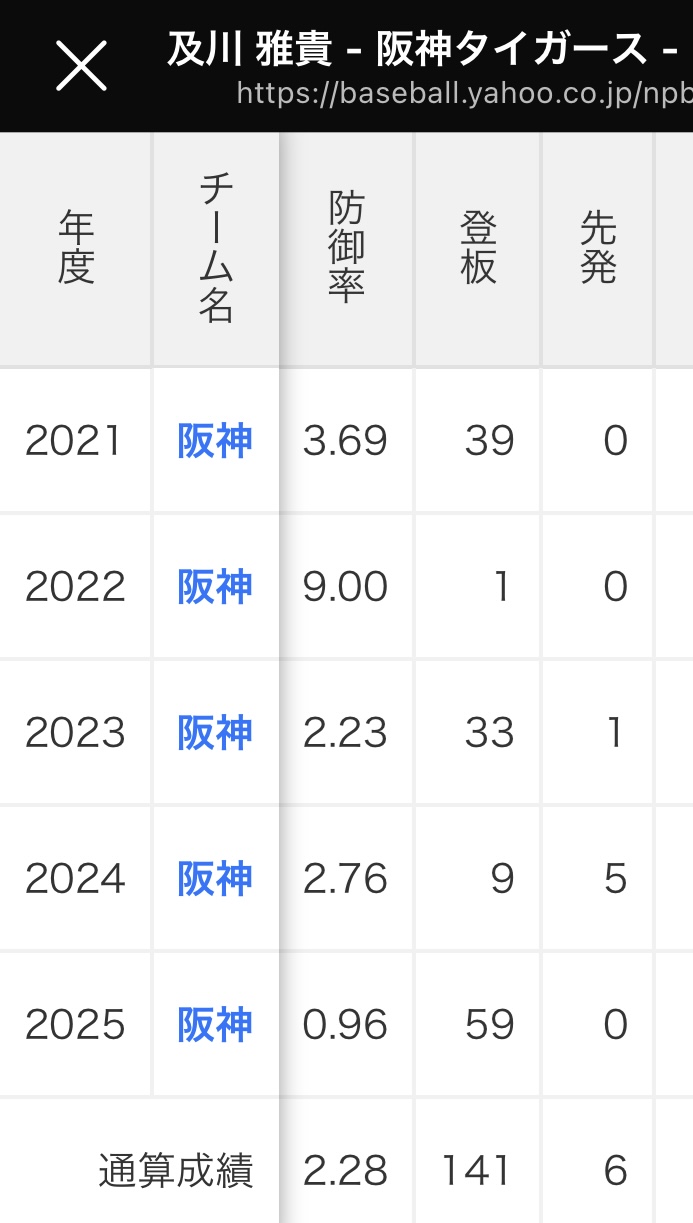Screen dimensions: 693x1223
Task: Open the 阪神 team link for 2021
Action: click(215, 440)
